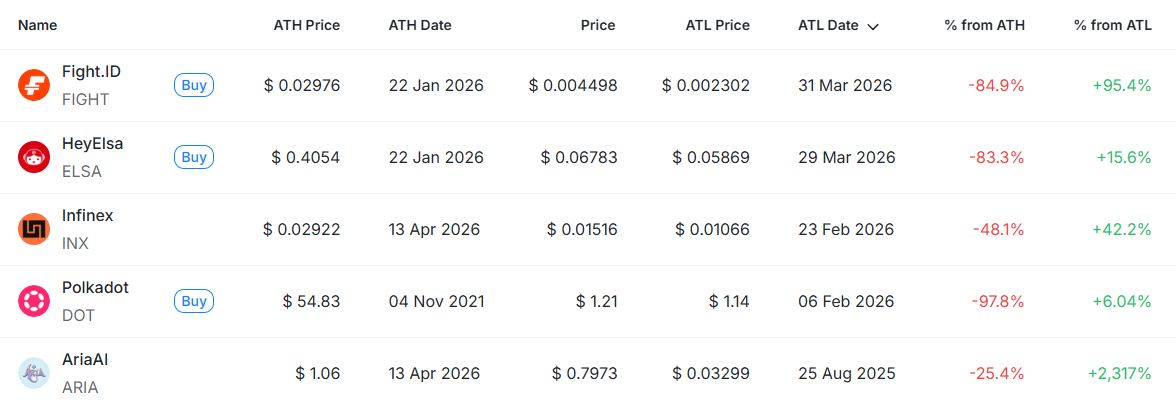Sort the table by Price column
The height and width of the screenshot is (408, 1176).
598,25
